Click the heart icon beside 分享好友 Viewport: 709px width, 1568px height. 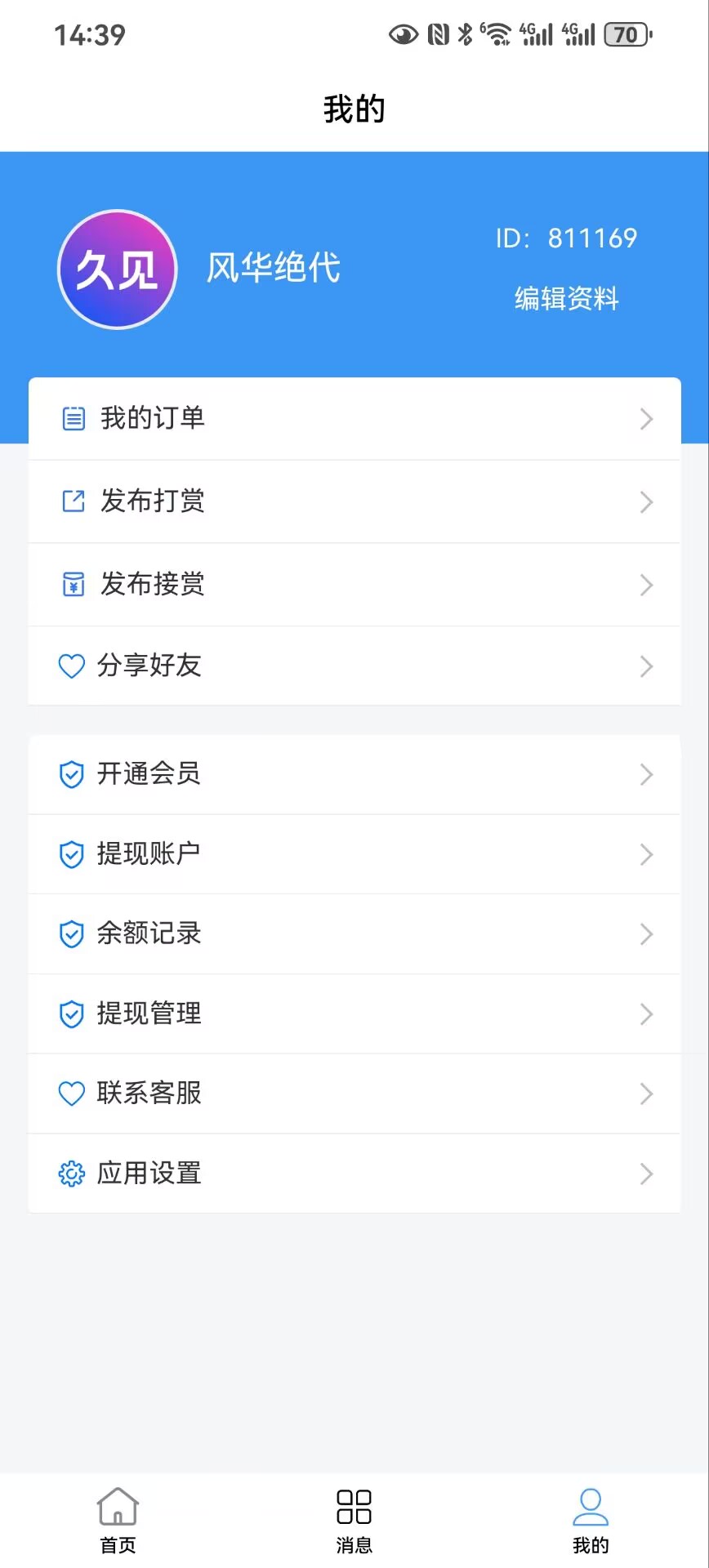click(x=72, y=666)
